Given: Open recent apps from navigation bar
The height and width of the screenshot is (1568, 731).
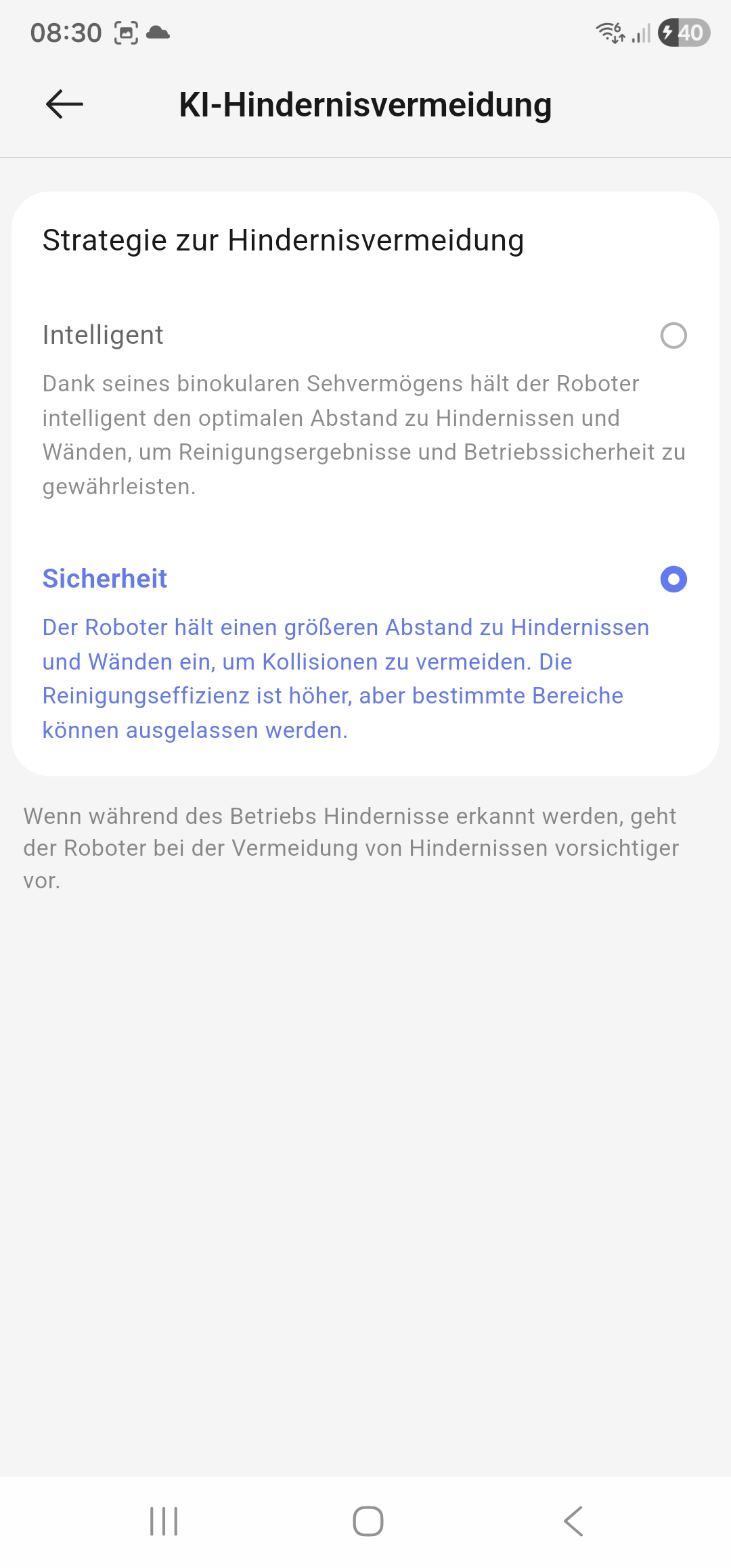Looking at the screenshot, I should [164, 1521].
